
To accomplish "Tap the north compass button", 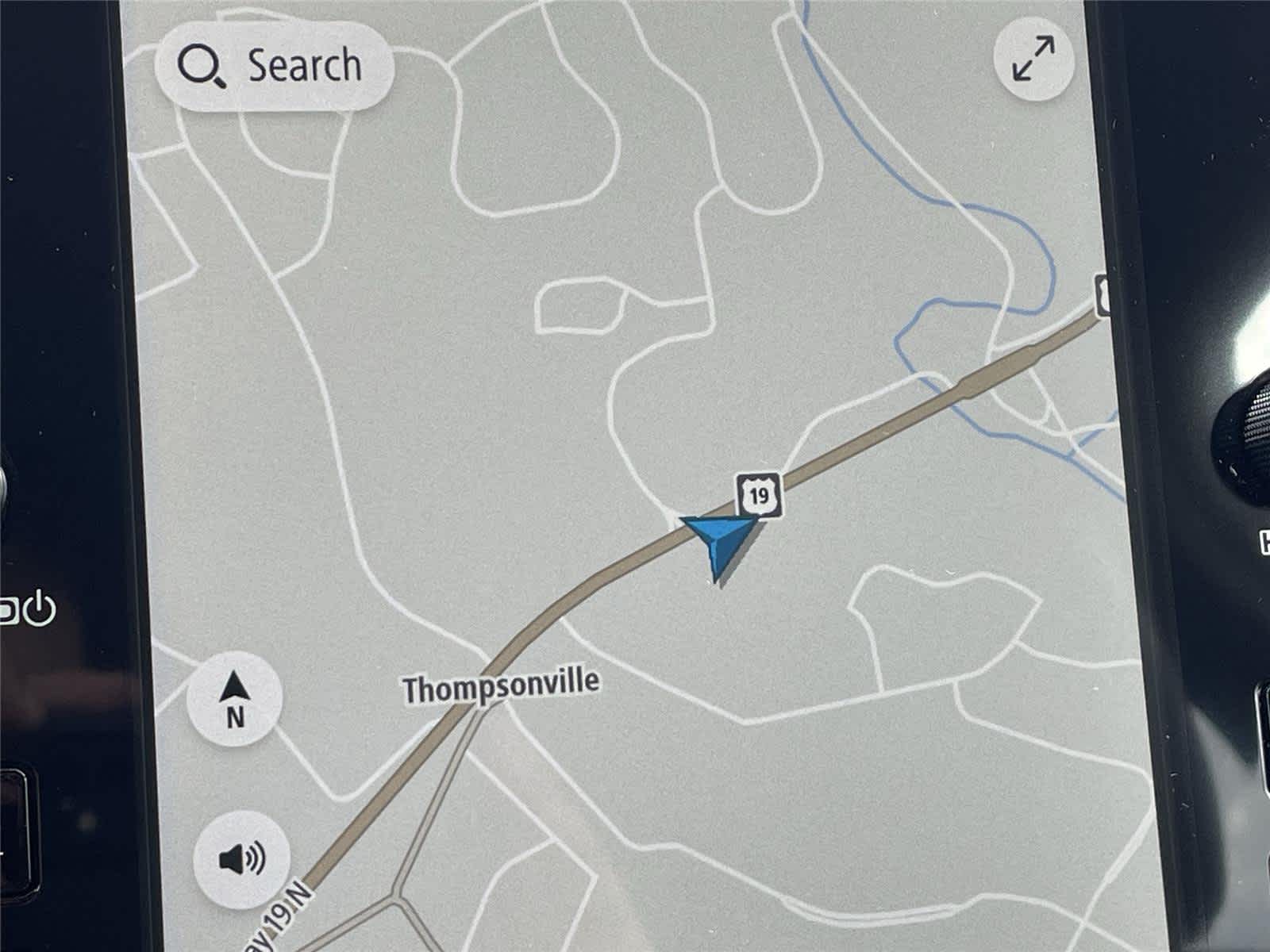I will [x=235, y=698].
